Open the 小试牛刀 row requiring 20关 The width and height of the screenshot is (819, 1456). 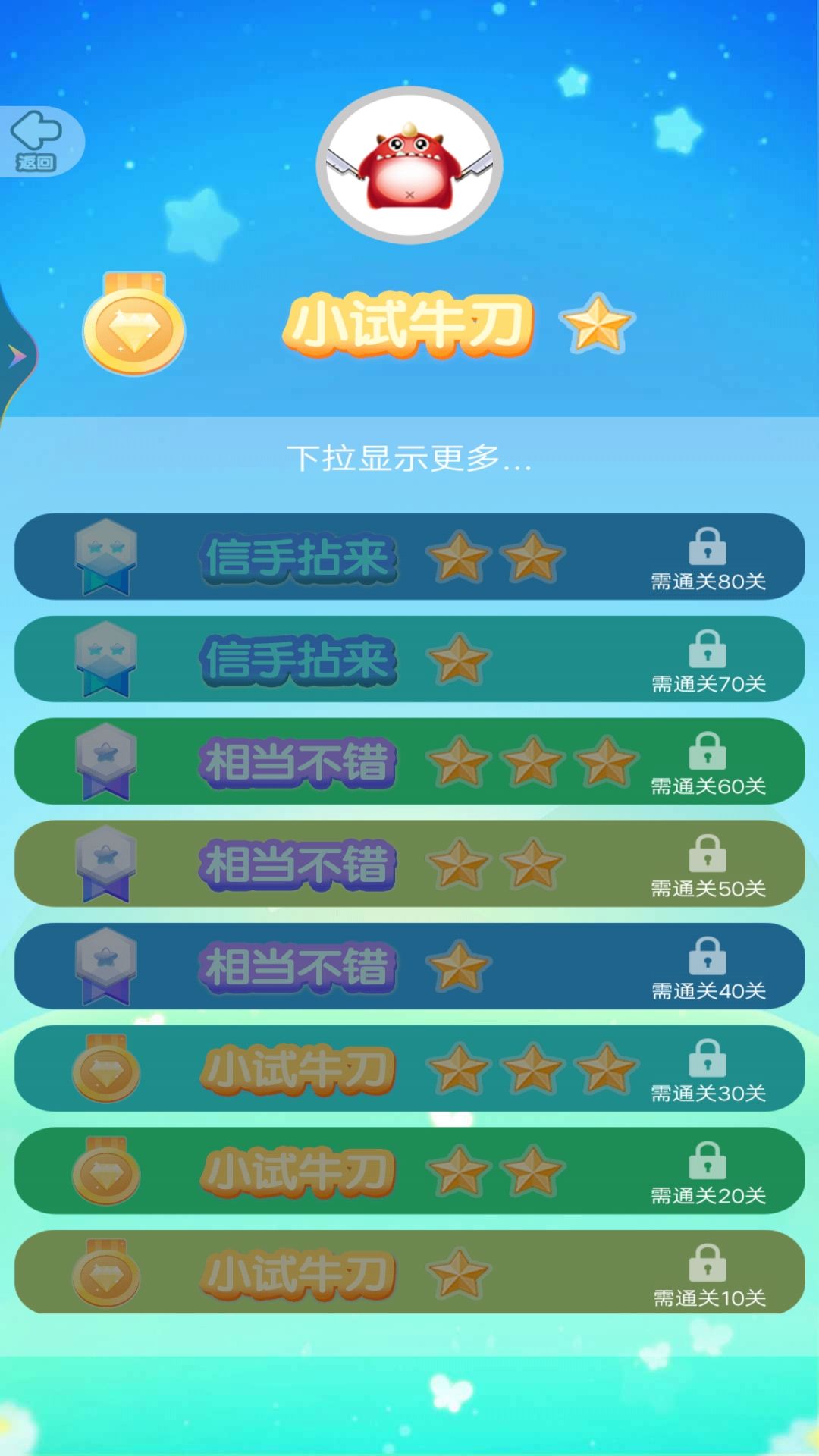pos(409,1171)
